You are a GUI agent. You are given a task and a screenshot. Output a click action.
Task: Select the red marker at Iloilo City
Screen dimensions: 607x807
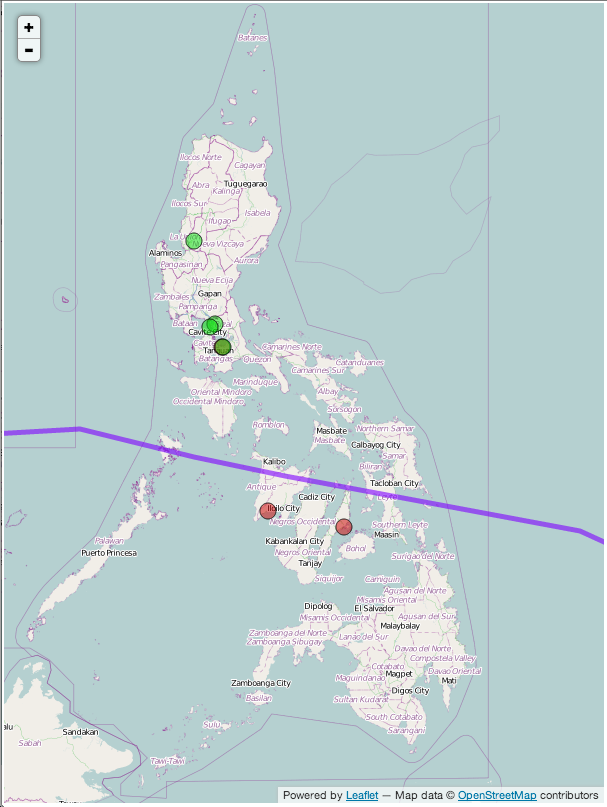point(268,511)
